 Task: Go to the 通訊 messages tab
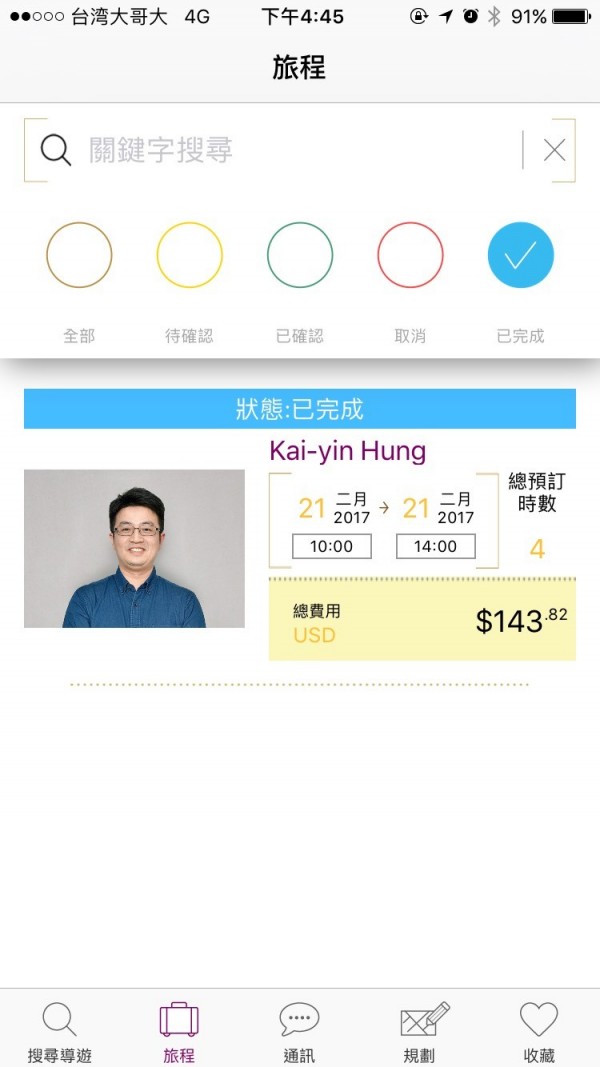pyautogui.click(x=299, y=1031)
